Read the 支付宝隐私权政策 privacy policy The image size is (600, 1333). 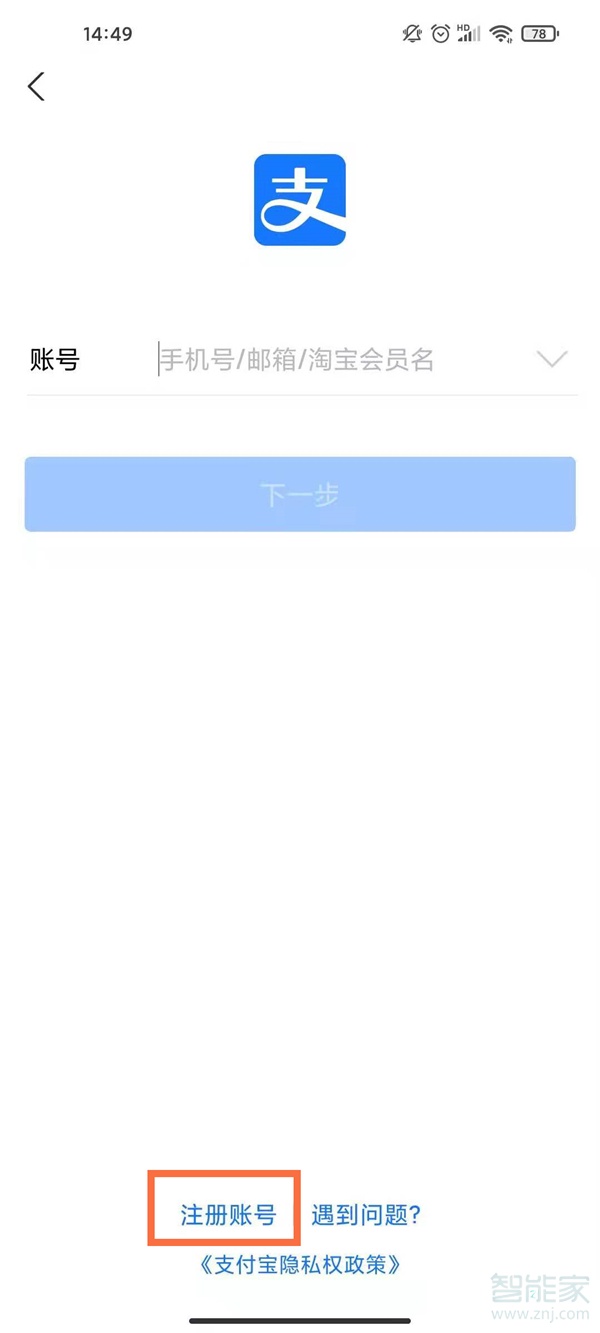point(300,1265)
